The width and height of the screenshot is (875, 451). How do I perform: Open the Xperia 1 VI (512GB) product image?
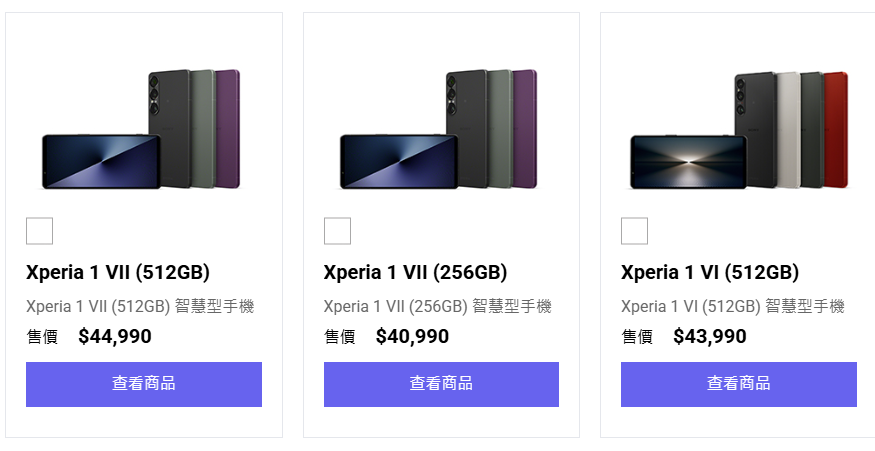point(738,130)
